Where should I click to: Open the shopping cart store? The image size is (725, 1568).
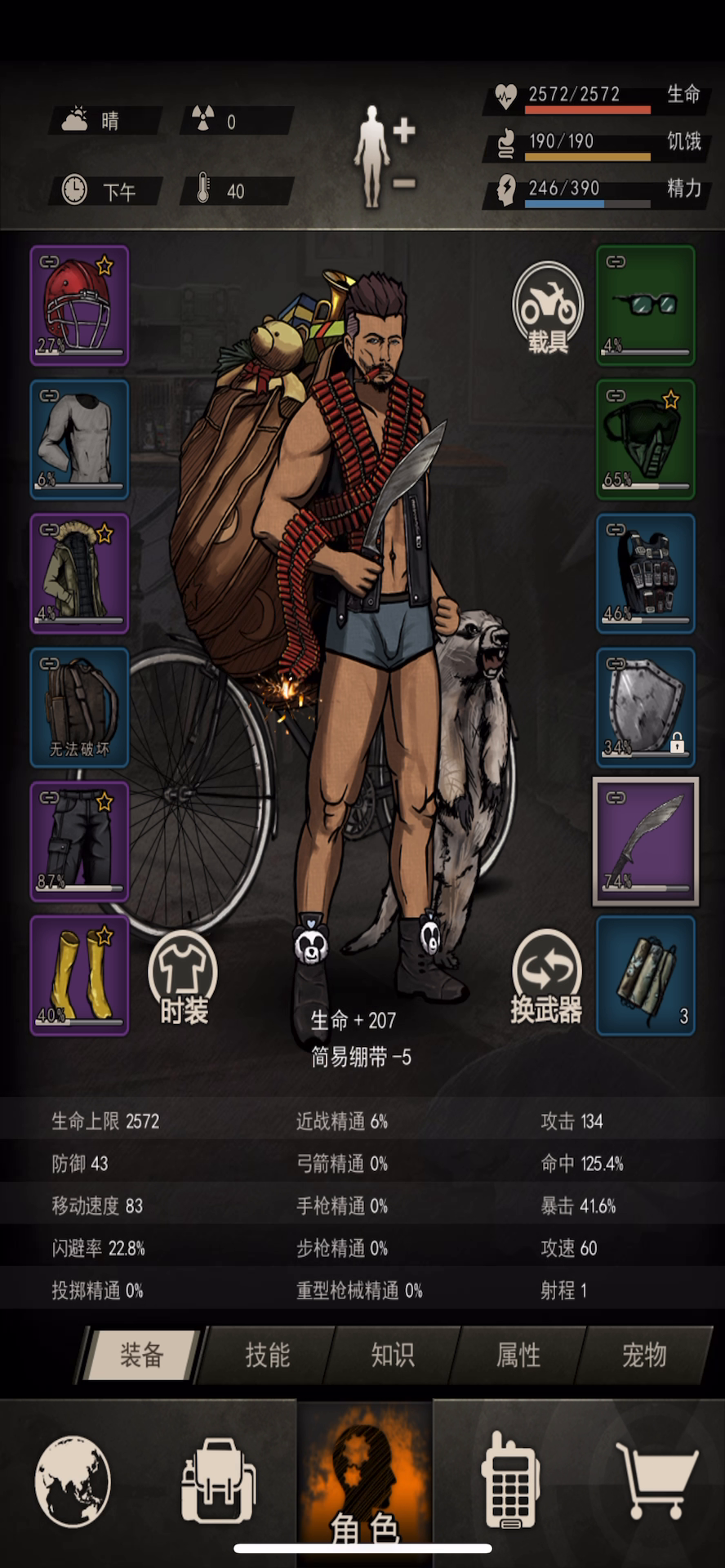[x=657, y=1479]
